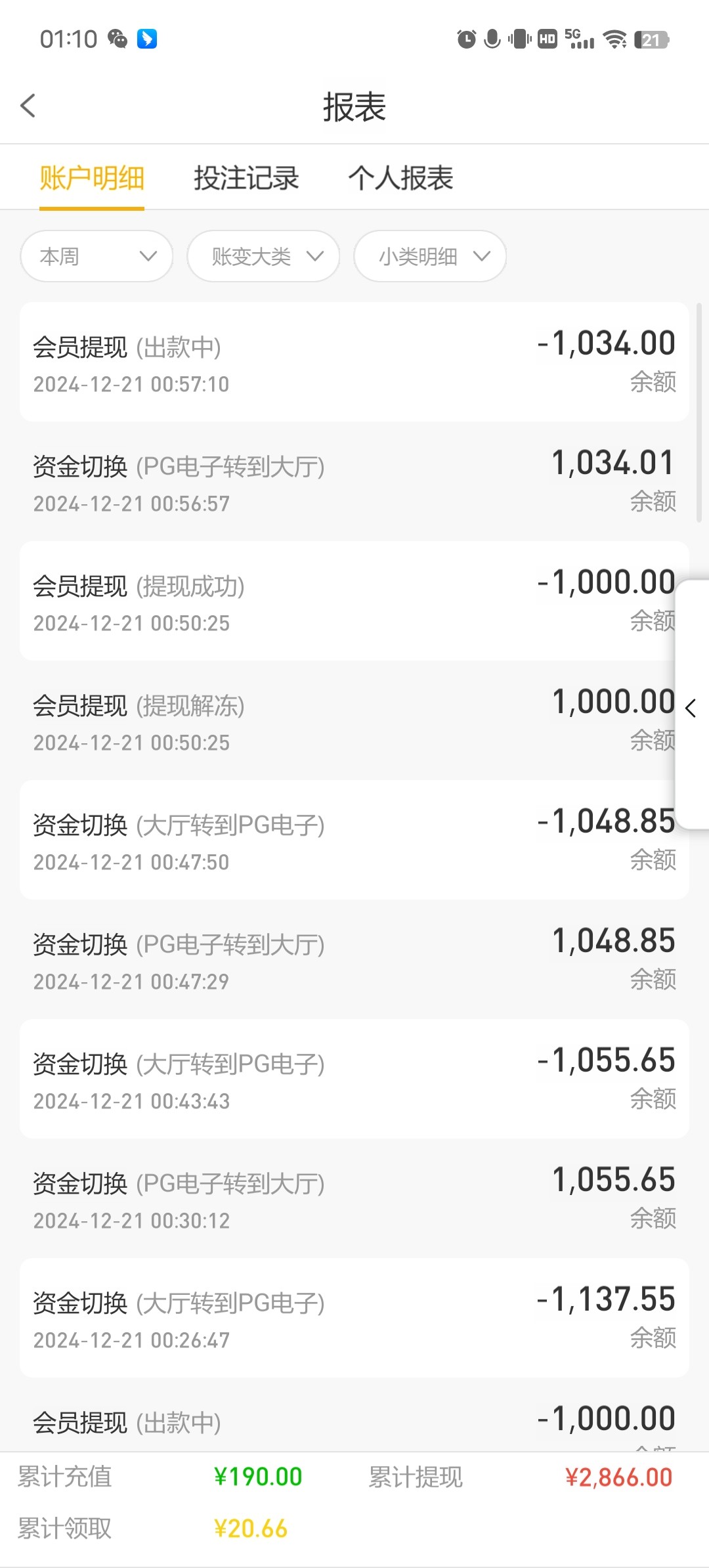Expand the 本周 date range dropdown

pyautogui.click(x=97, y=256)
